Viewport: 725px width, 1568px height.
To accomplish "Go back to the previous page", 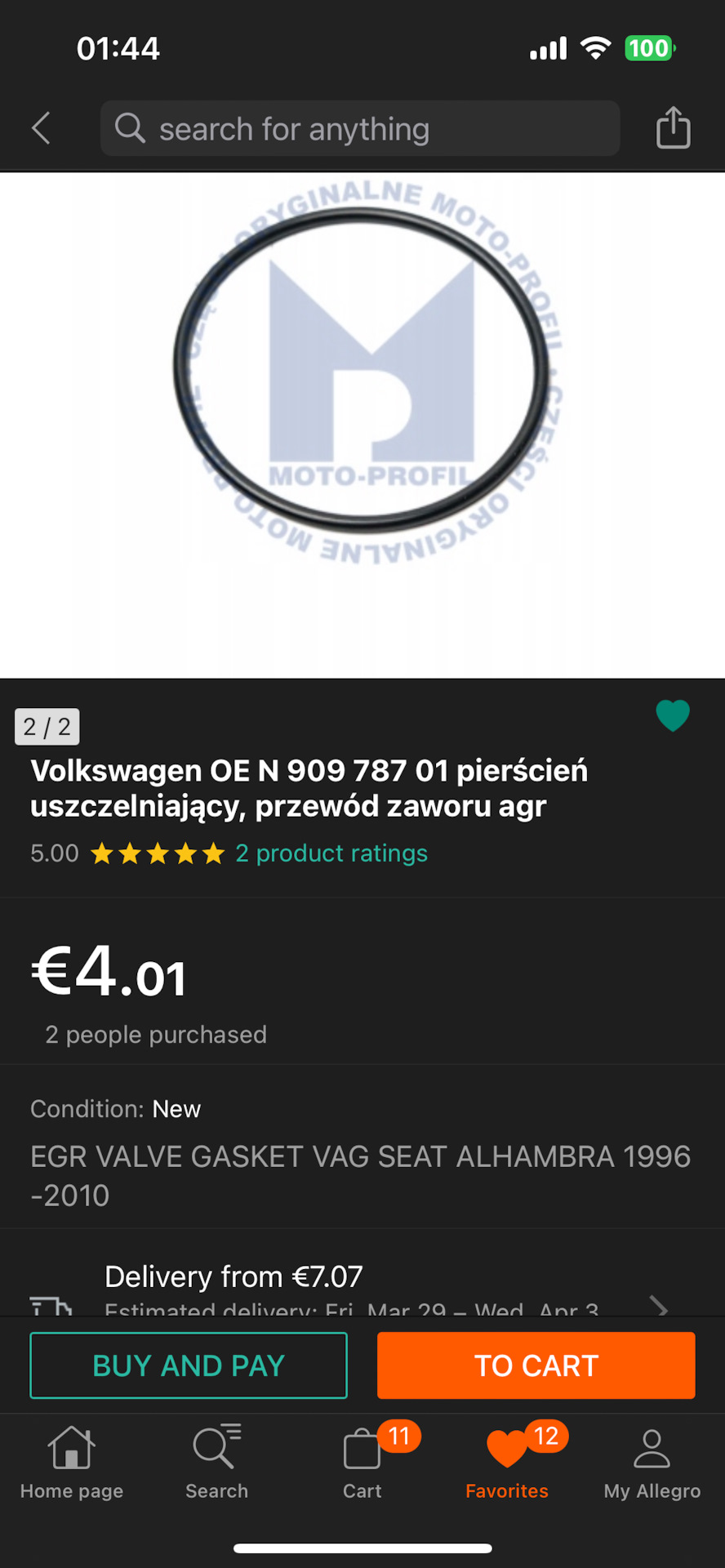I will coord(41,128).
